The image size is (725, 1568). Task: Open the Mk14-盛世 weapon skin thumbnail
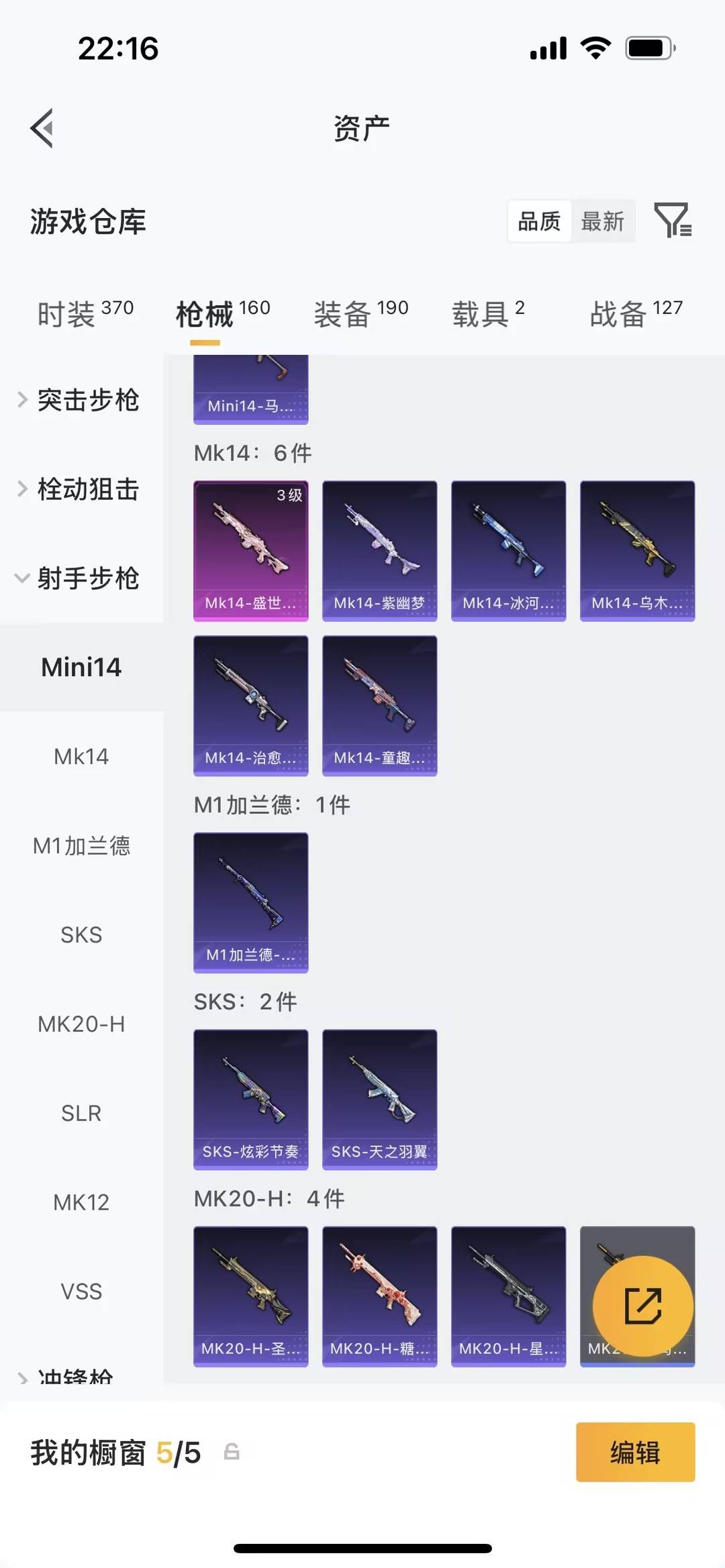click(x=250, y=550)
